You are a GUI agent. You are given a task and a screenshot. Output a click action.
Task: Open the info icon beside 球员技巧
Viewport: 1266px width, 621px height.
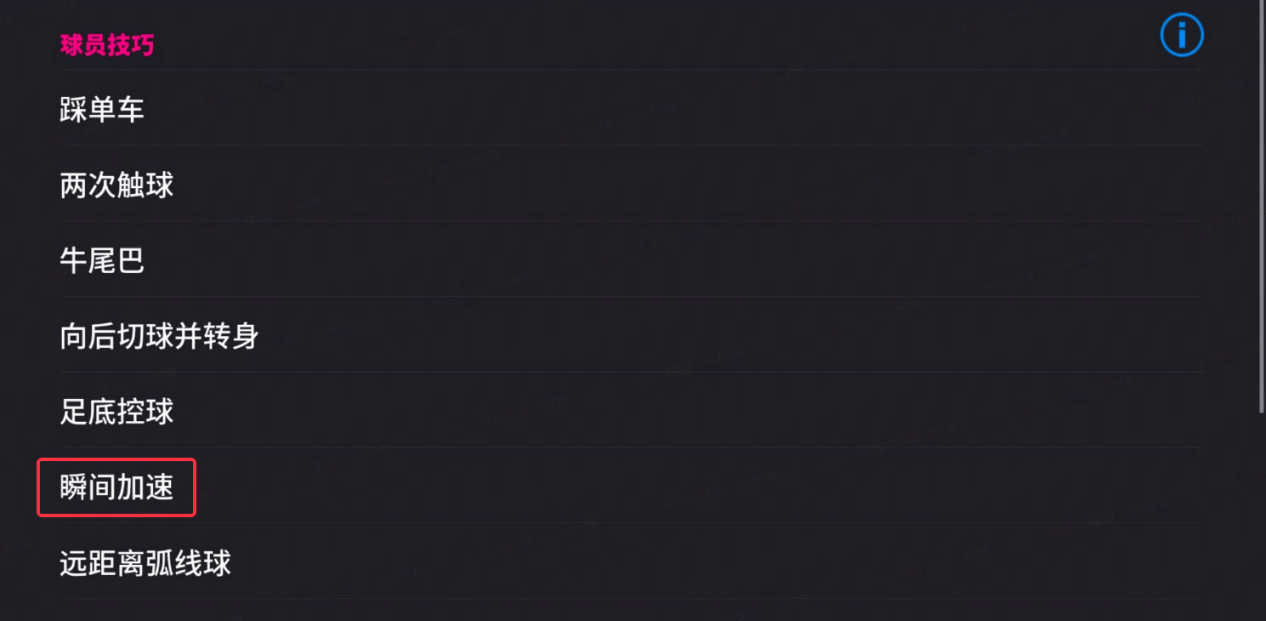tap(1181, 36)
